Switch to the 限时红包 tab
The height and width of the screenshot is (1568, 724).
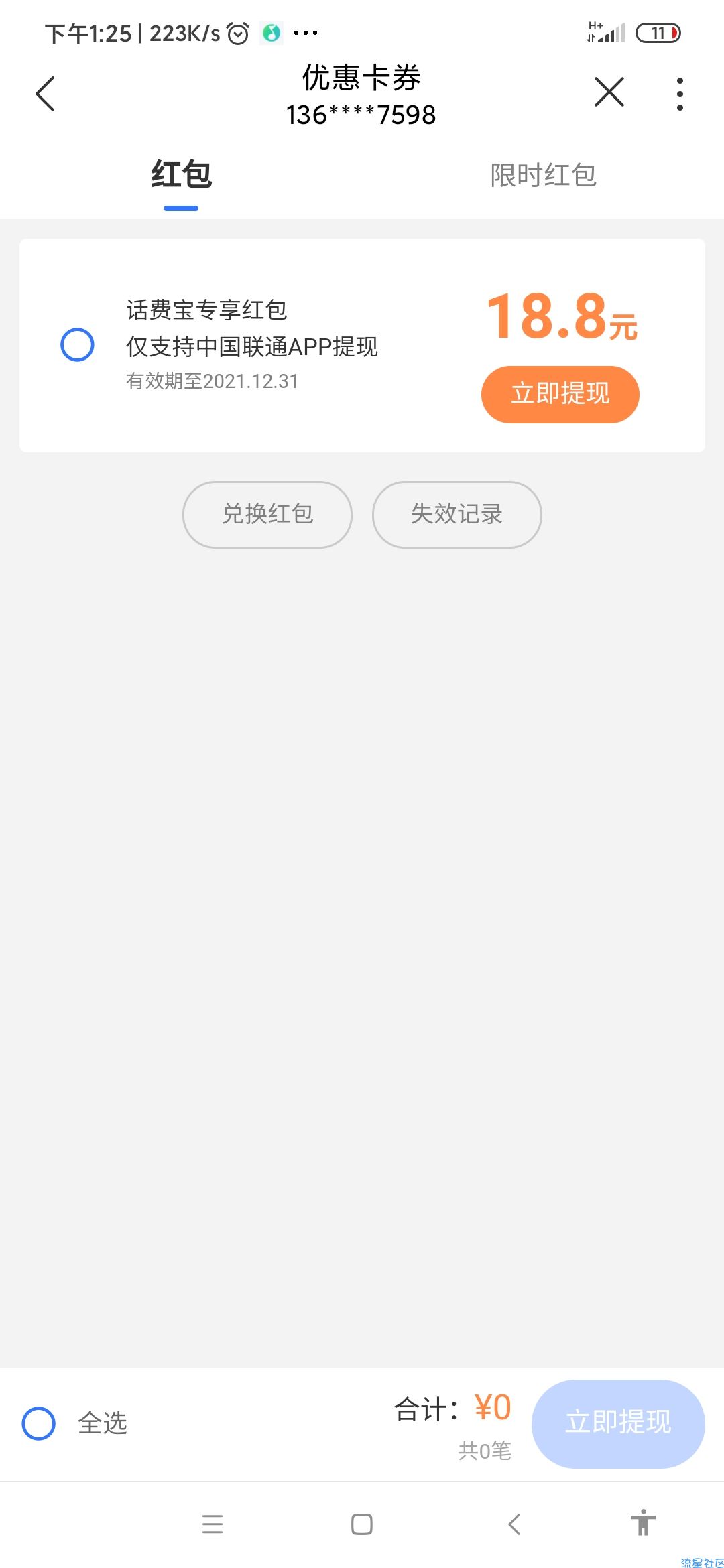coord(543,176)
